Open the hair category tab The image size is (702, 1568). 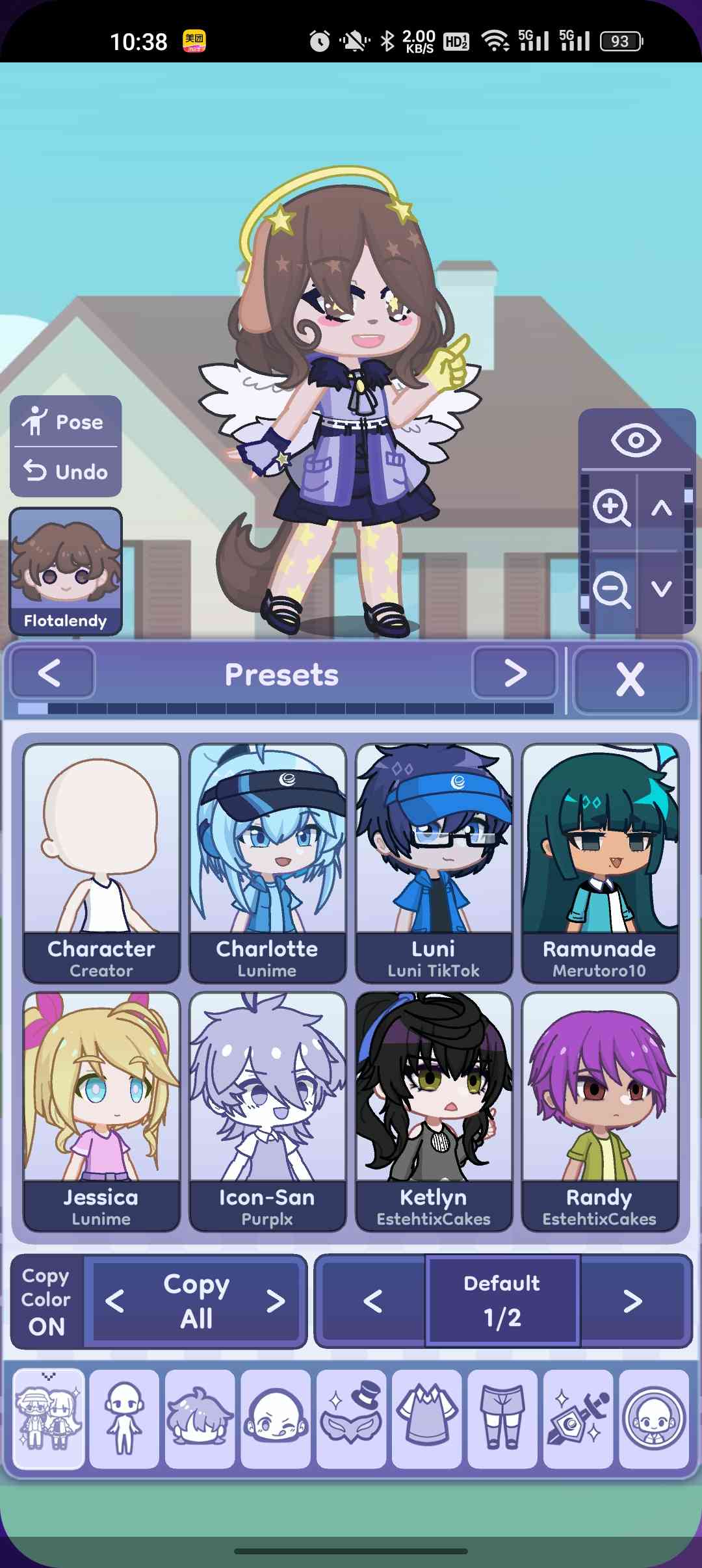tap(200, 1418)
